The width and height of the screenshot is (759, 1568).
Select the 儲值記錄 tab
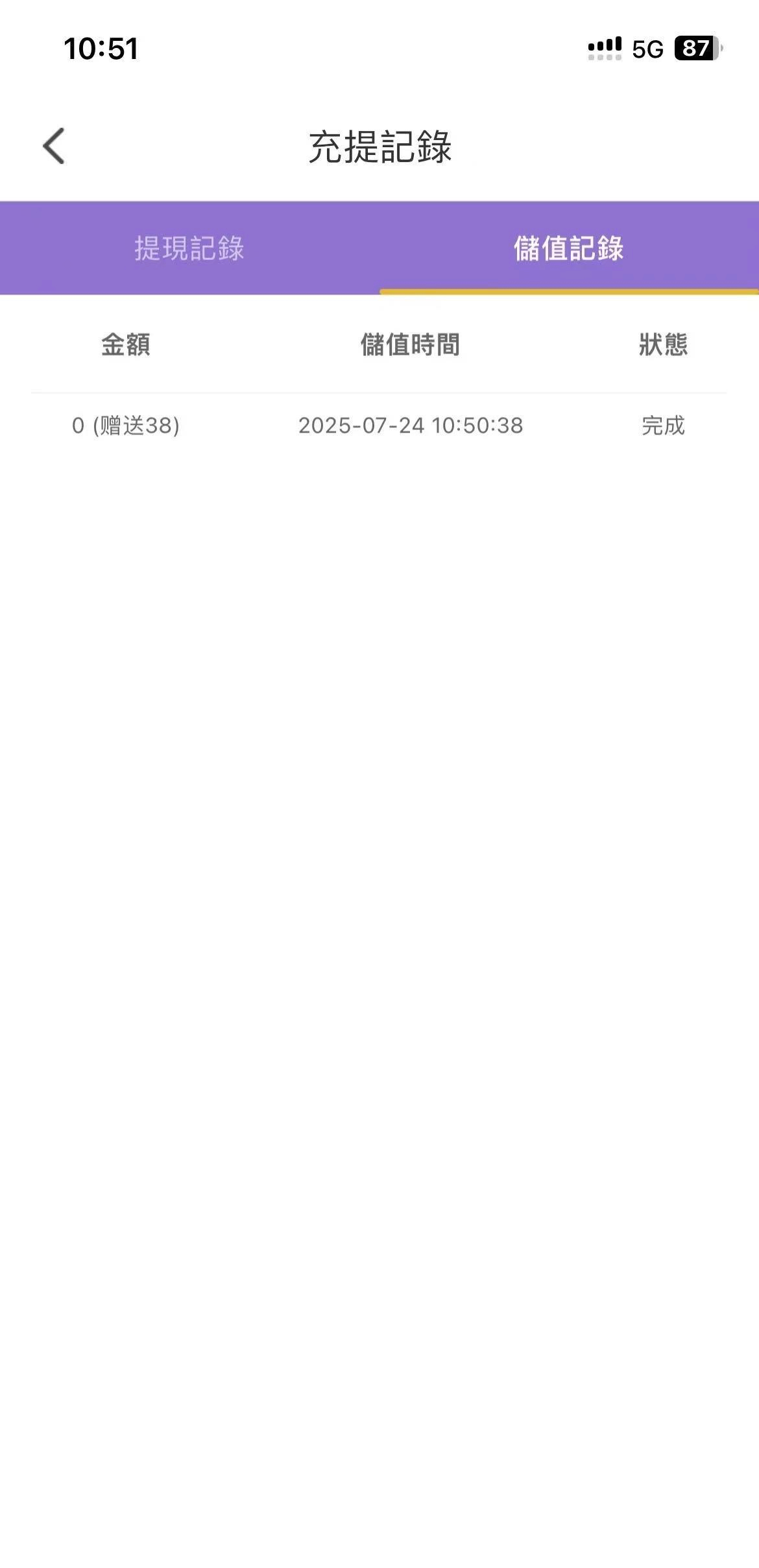click(568, 248)
